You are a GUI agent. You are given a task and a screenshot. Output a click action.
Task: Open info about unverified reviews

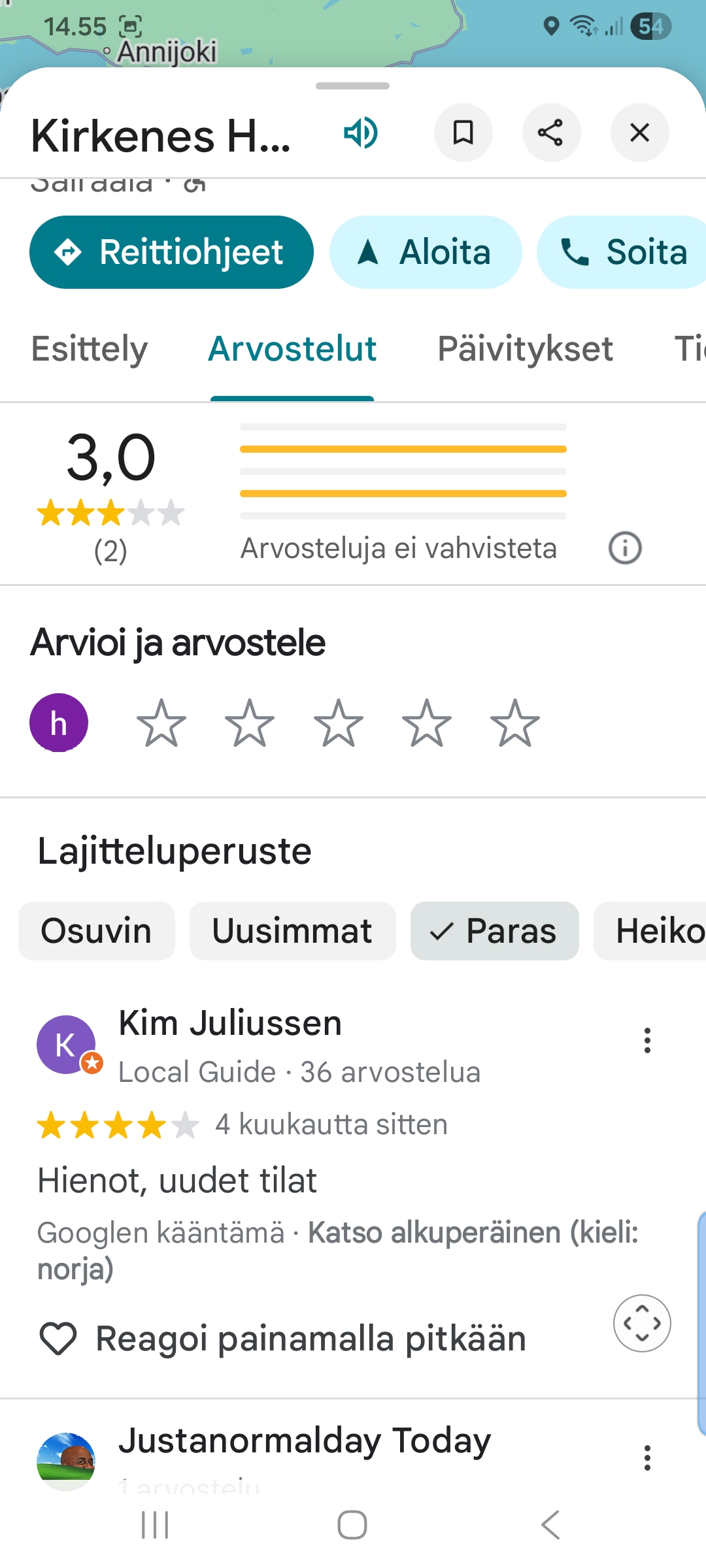tap(625, 548)
